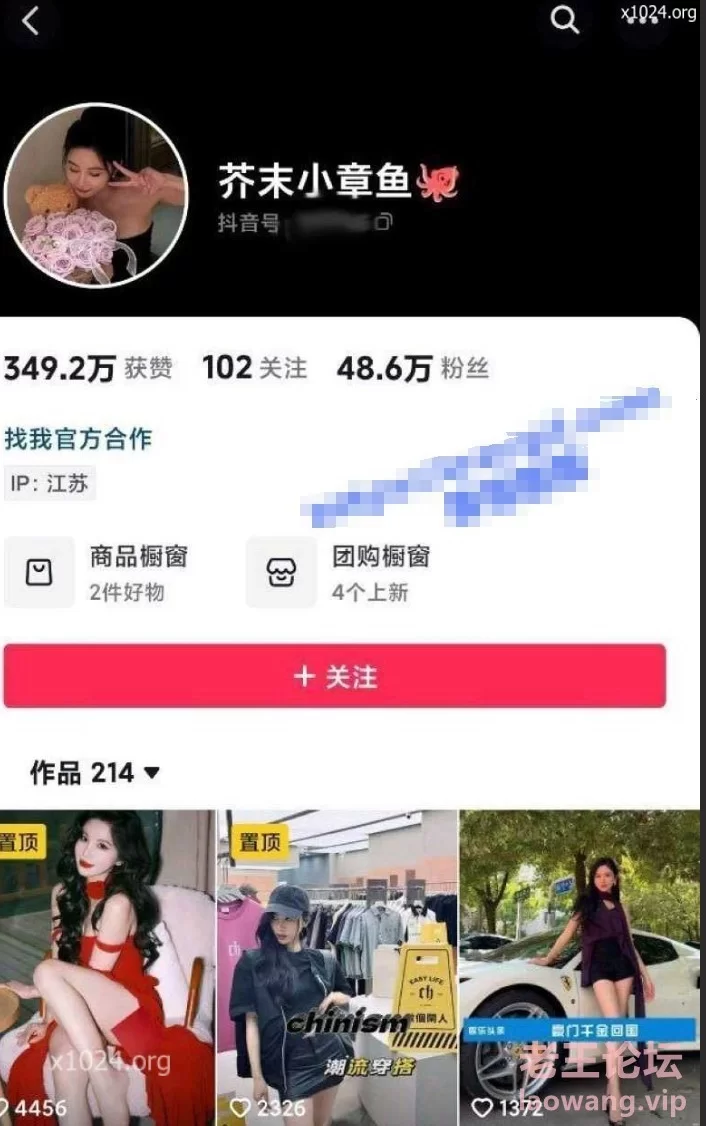Open 找我官方合作 link
The image size is (706, 1126).
pos(78,439)
